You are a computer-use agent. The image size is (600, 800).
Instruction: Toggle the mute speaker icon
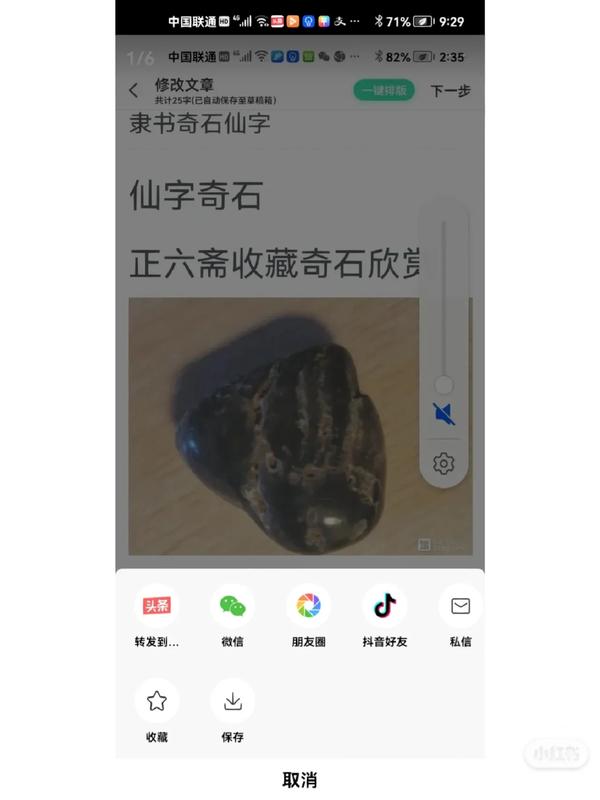point(444,413)
